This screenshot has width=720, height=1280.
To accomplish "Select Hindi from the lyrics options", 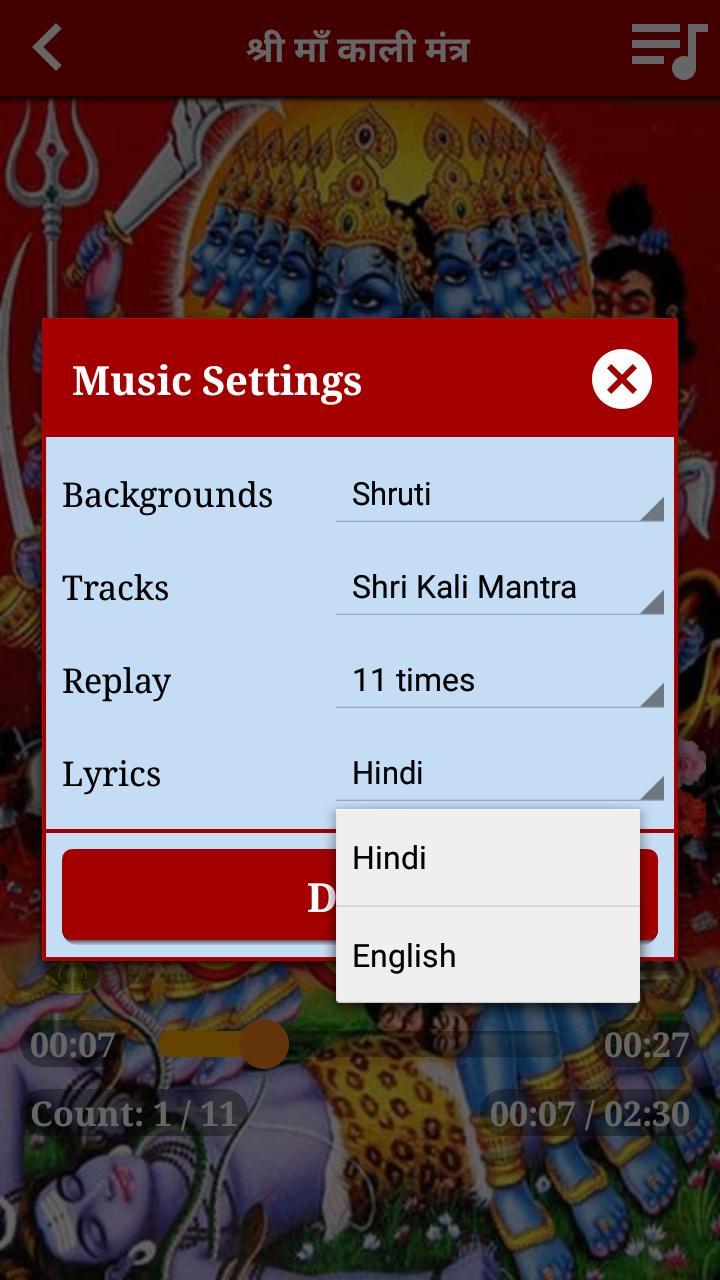I will 488,858.
